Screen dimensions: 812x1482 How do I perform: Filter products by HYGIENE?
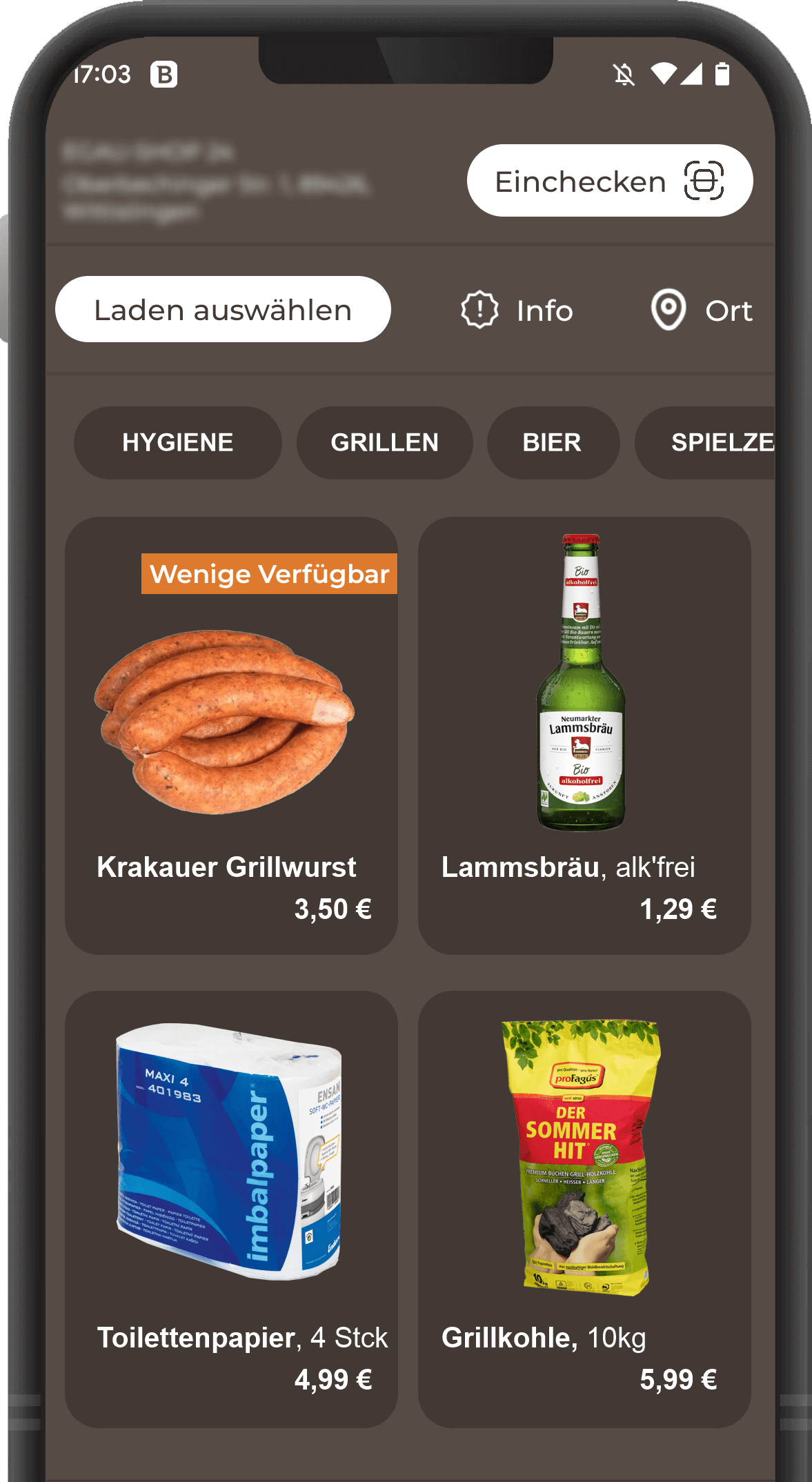pos(177,443)
